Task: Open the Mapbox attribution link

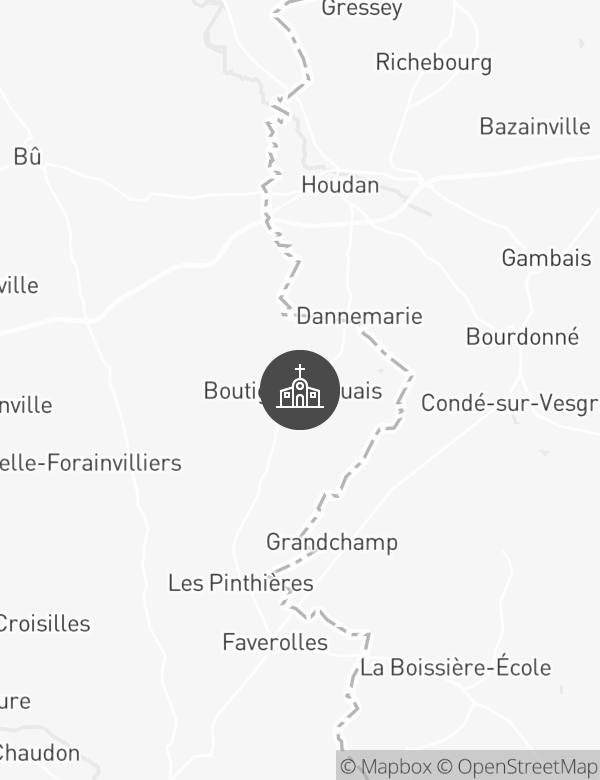Action: pyautogui.click(x=386, y=767)
